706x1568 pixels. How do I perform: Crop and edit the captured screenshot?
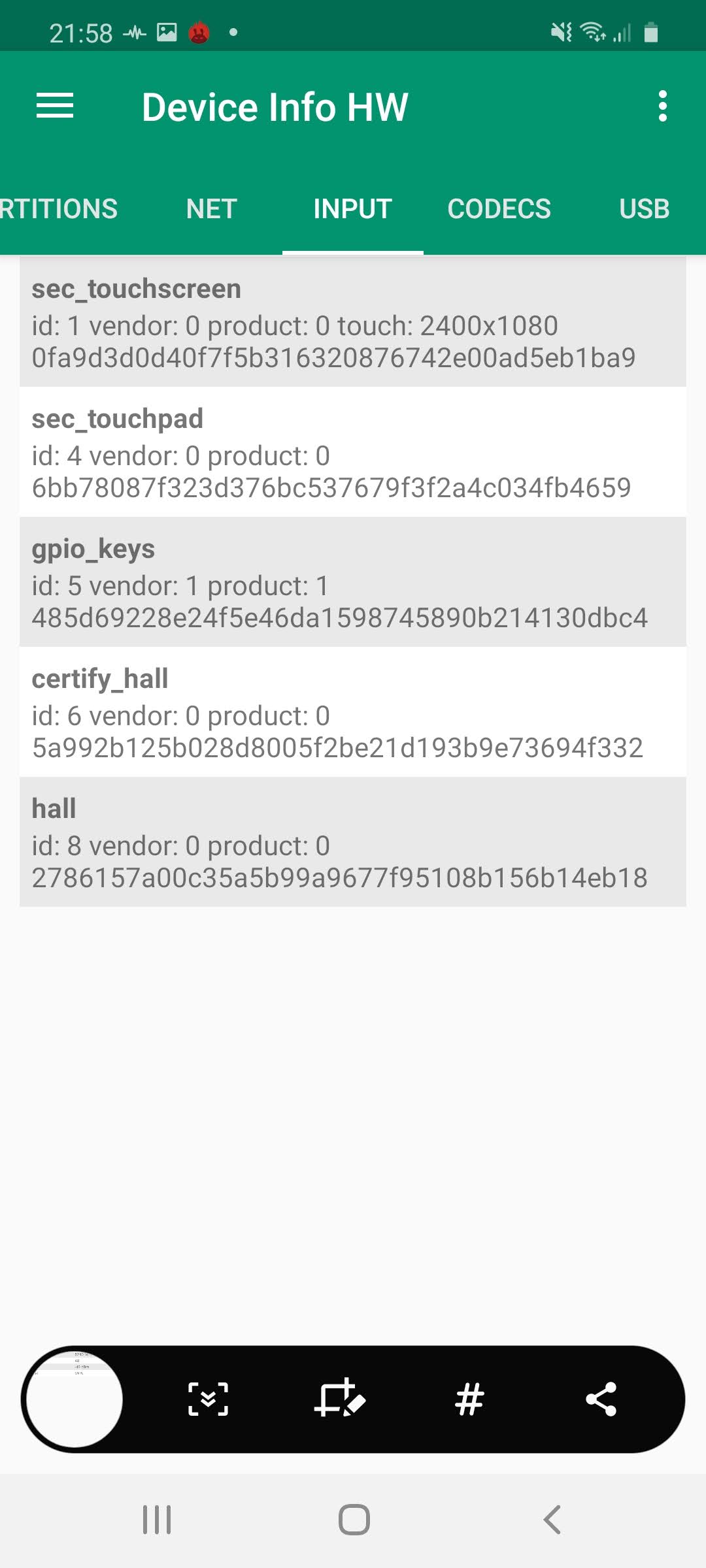(339, 1399)
